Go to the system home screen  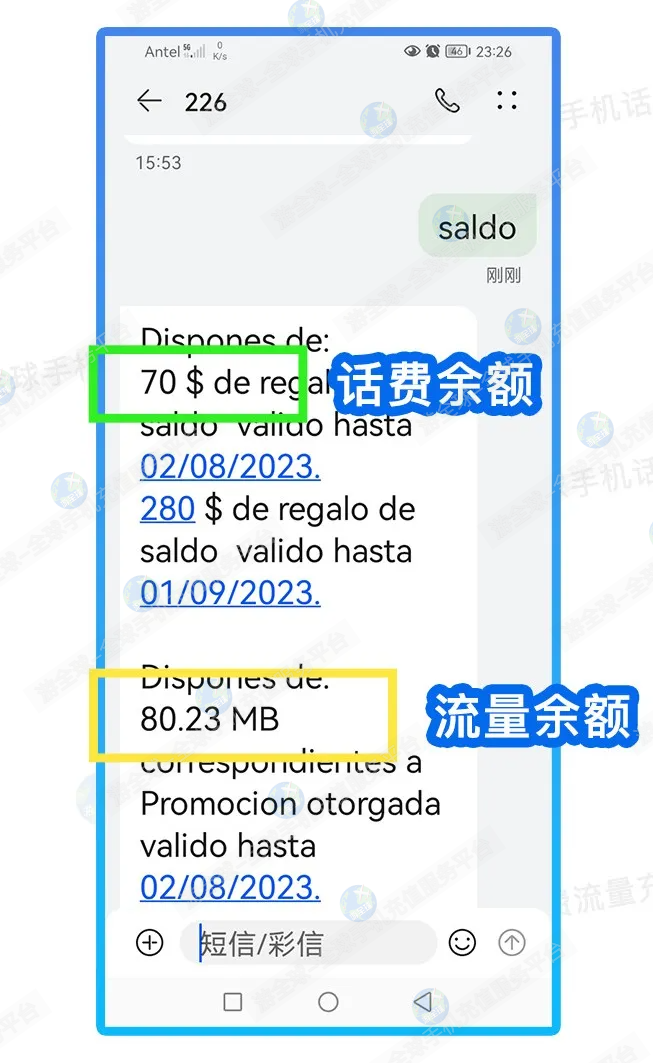coord(328,1001)
